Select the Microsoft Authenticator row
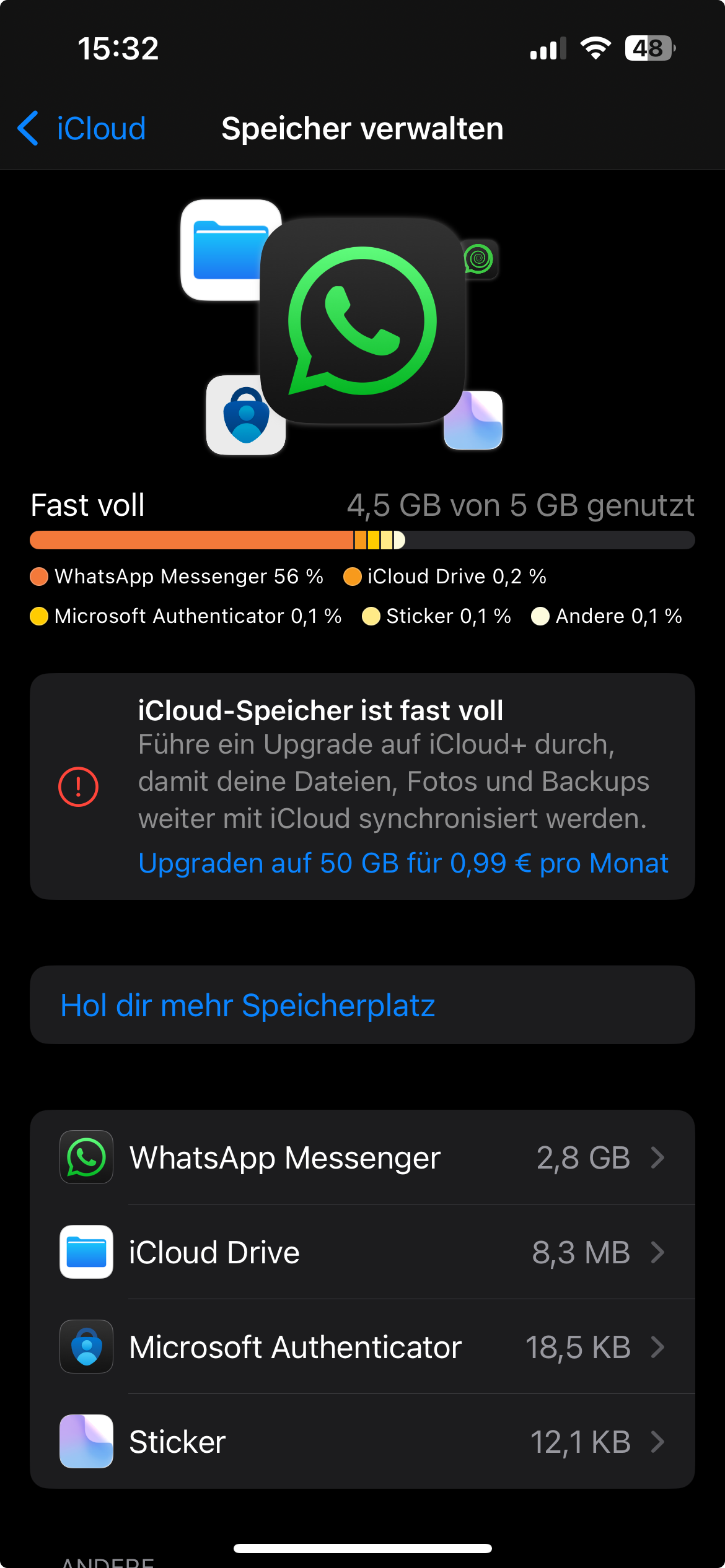Viewport: 725px width, 1568px height. pos(362,1347)
